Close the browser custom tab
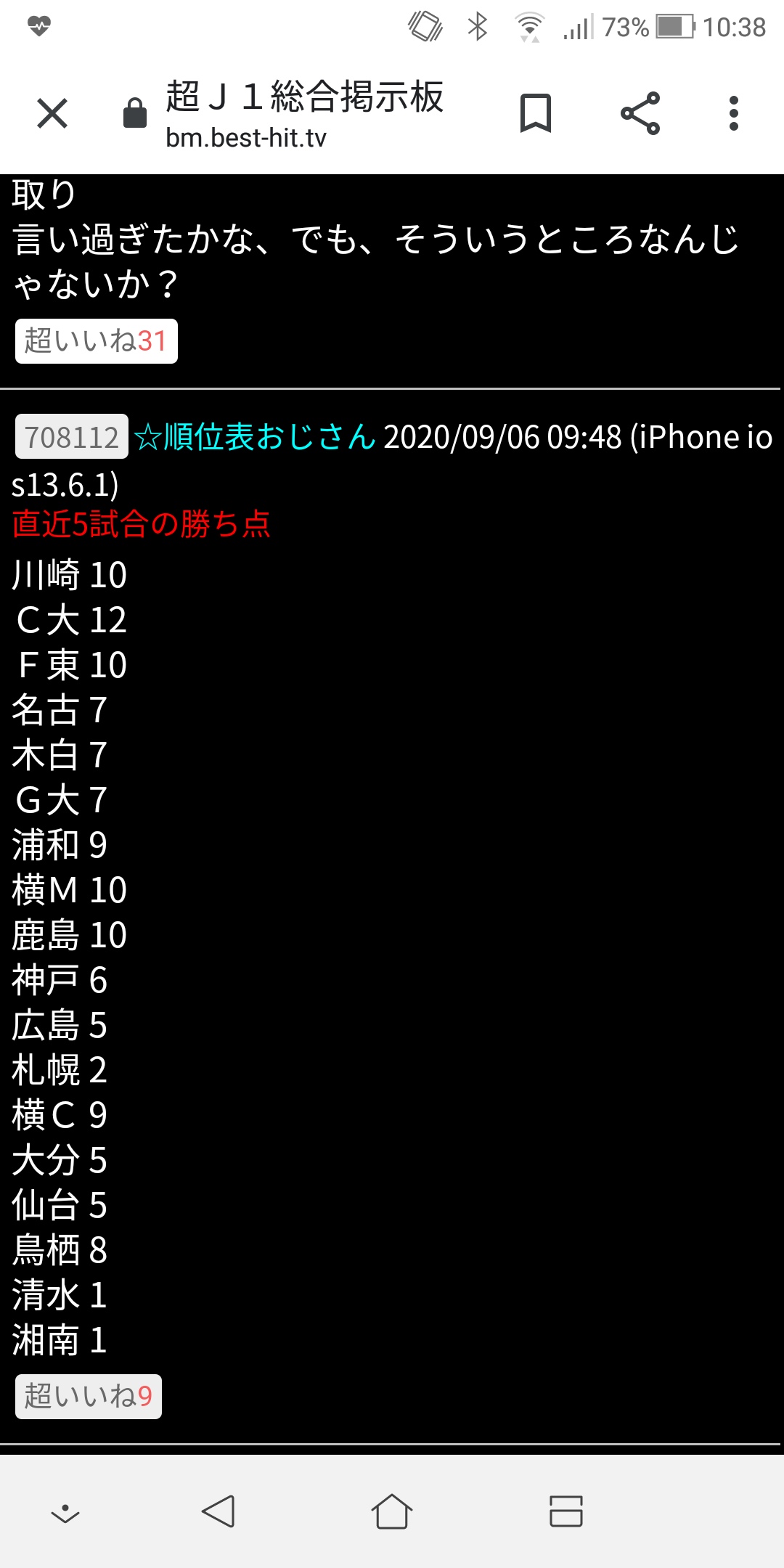This screenshot has height=1568, width=784. tap(52, 113)
